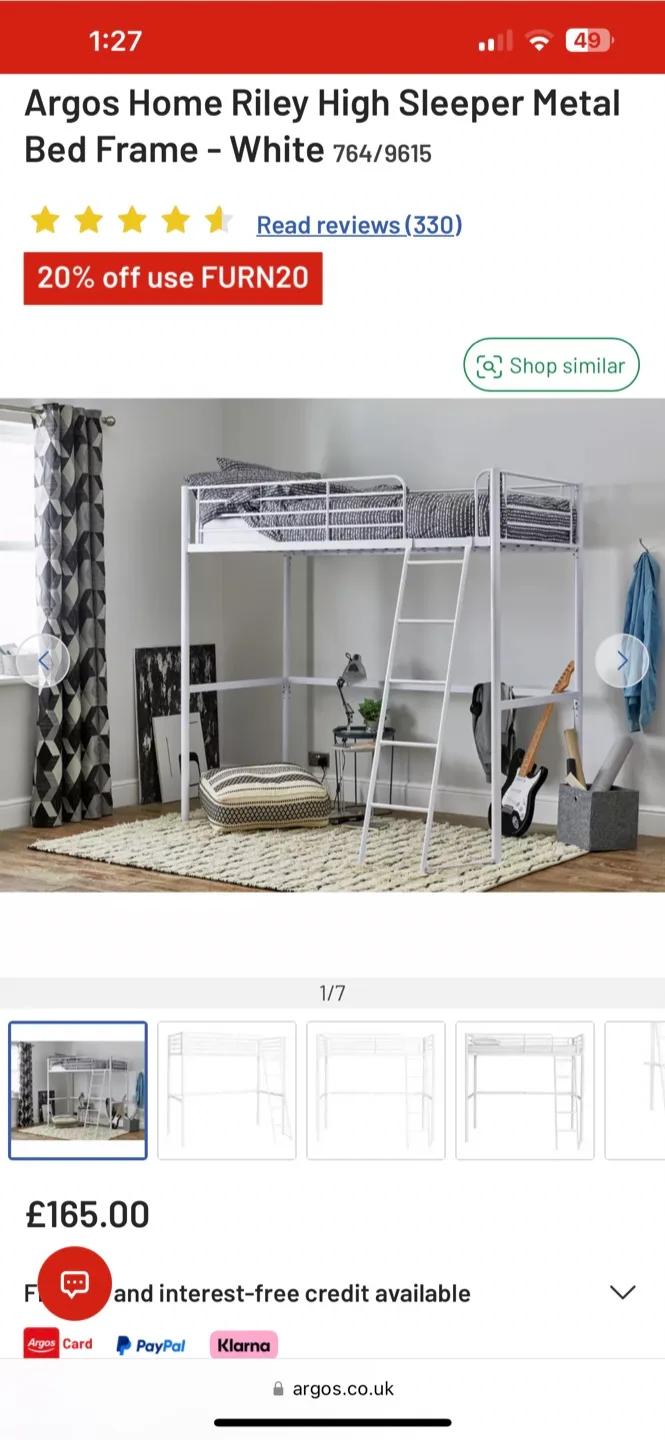Image resolution: width=665 pixels, height=1440 pixels.
Task: Tap the argos.co.uk address bar
Action: point(333,1389)
